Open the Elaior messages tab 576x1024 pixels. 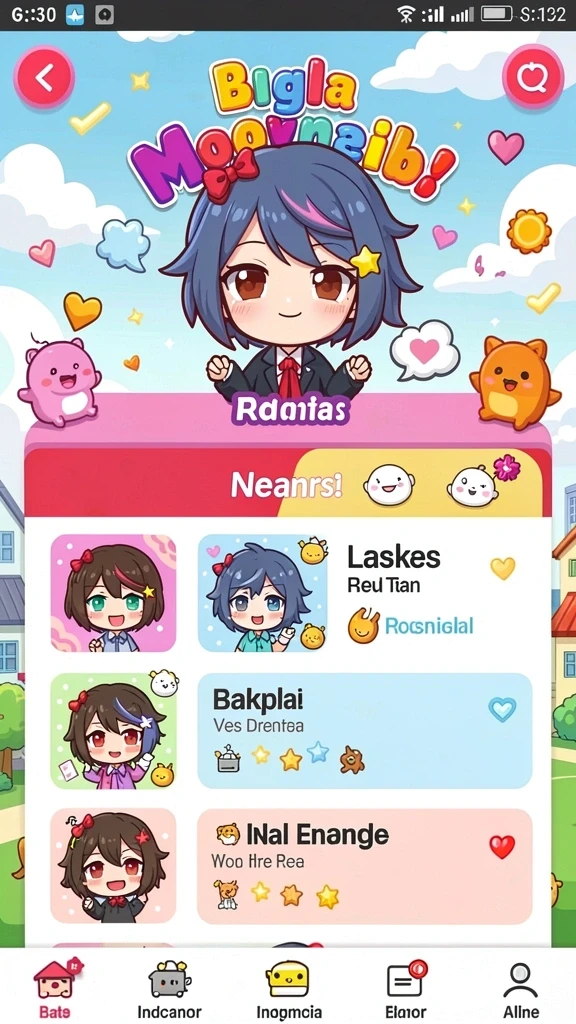406,987
